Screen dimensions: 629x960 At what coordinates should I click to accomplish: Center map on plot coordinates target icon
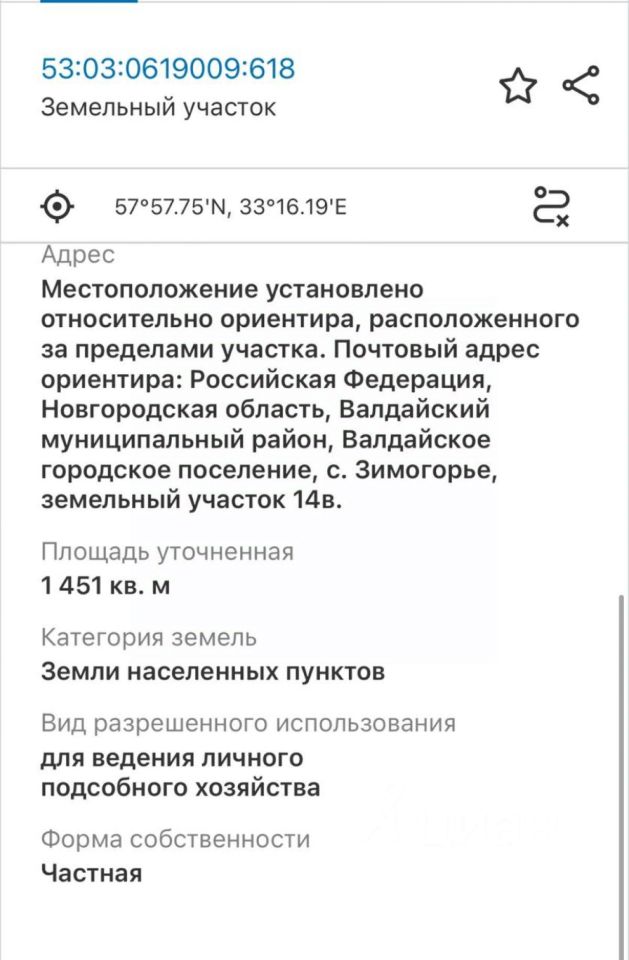click(58, 207)
